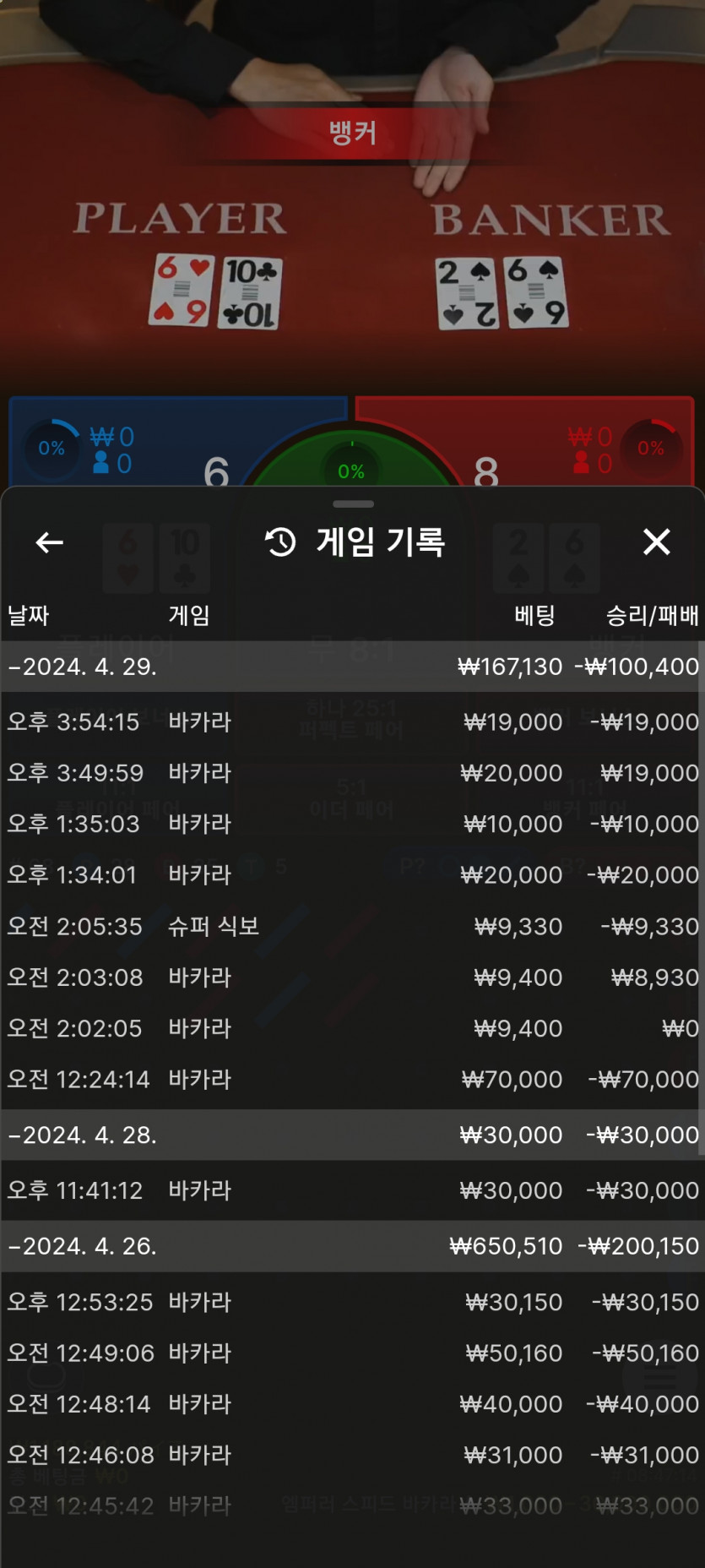The image size is (705, 1568).
Task: Open the 오후 1:35:03 바카라 entry
Action: click(351, 824)
